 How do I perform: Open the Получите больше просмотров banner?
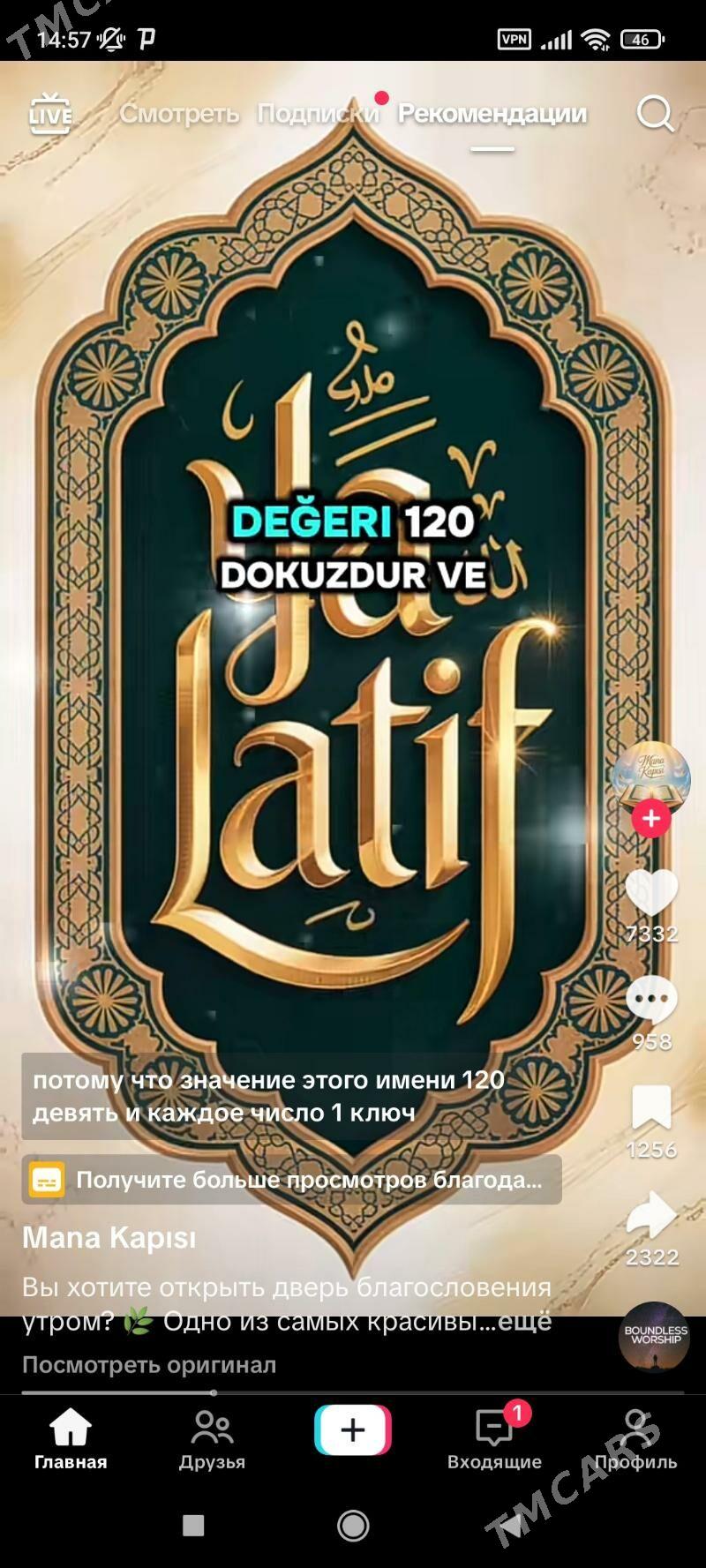(x=291, y=1180)
